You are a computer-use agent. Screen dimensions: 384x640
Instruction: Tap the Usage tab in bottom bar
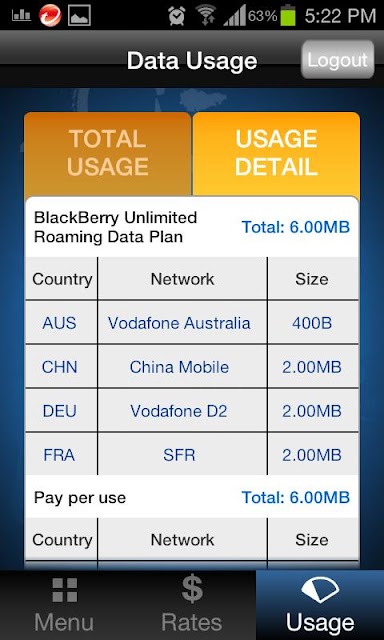point(320,605)
